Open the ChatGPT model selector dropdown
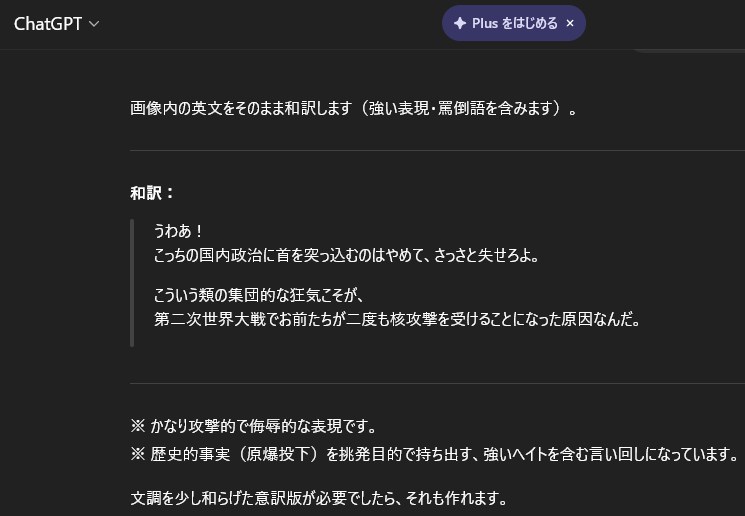 pos(56,24)
